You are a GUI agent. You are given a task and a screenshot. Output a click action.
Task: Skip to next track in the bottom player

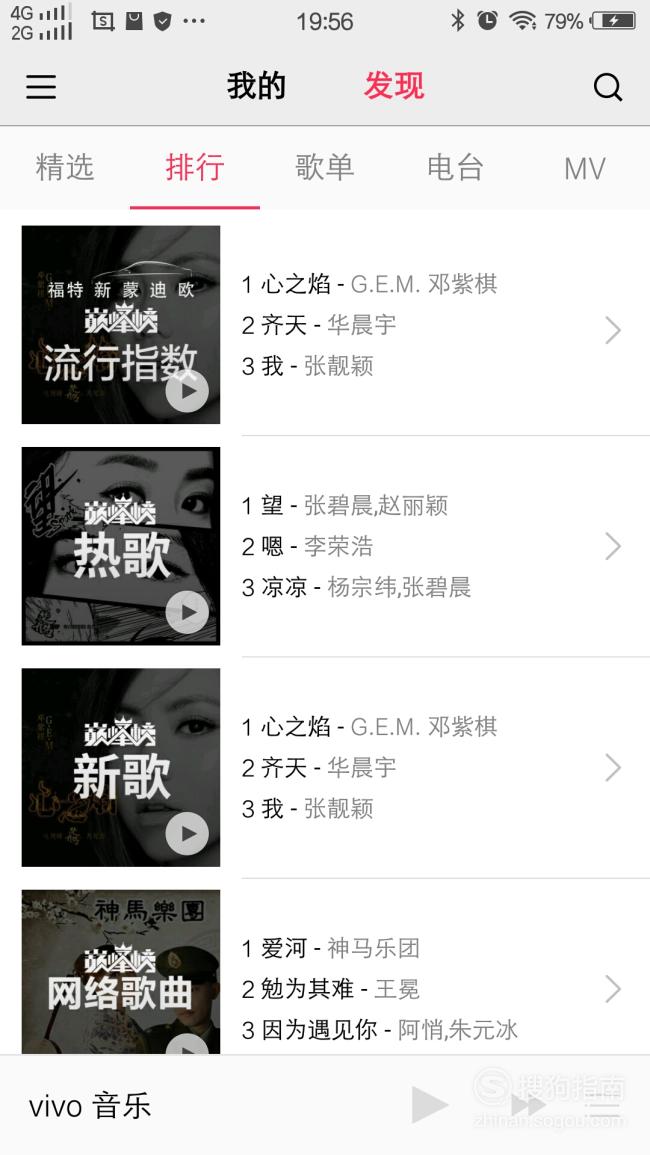tap(528, 1105)
